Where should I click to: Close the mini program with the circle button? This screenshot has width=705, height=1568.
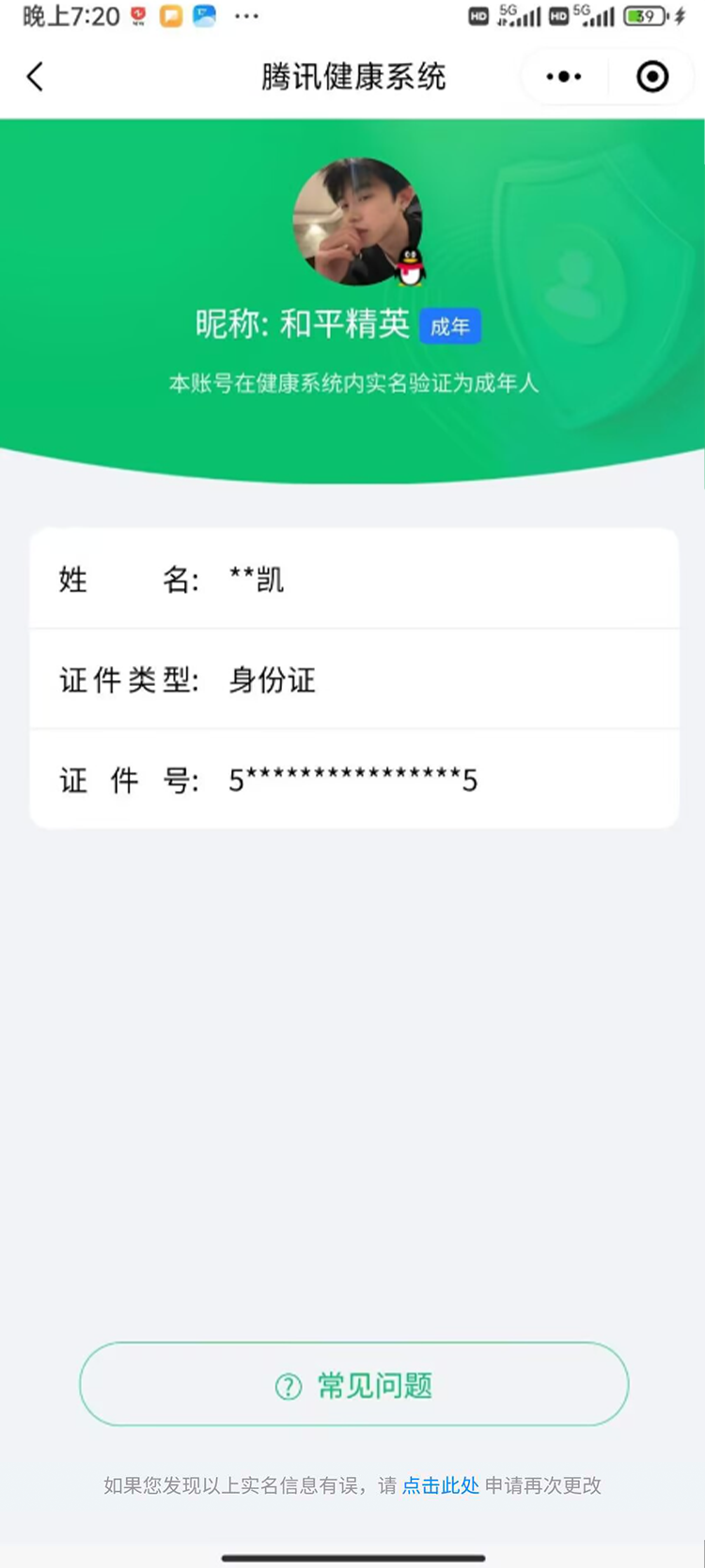652,77
